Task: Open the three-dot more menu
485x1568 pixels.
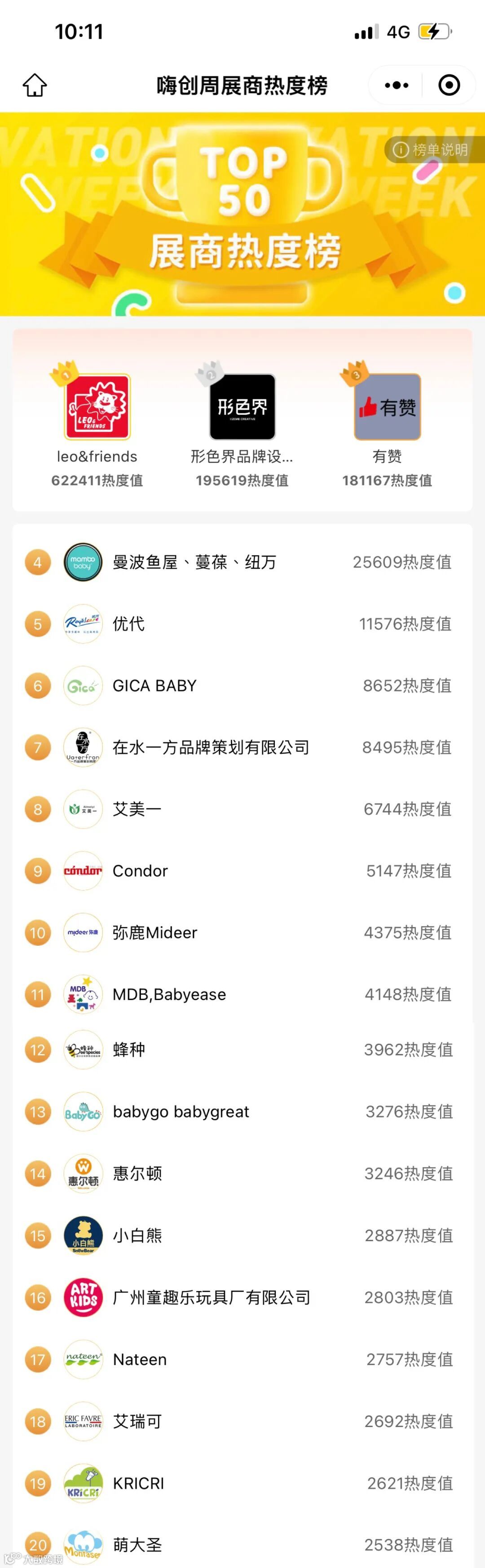Action: (396, 85)
